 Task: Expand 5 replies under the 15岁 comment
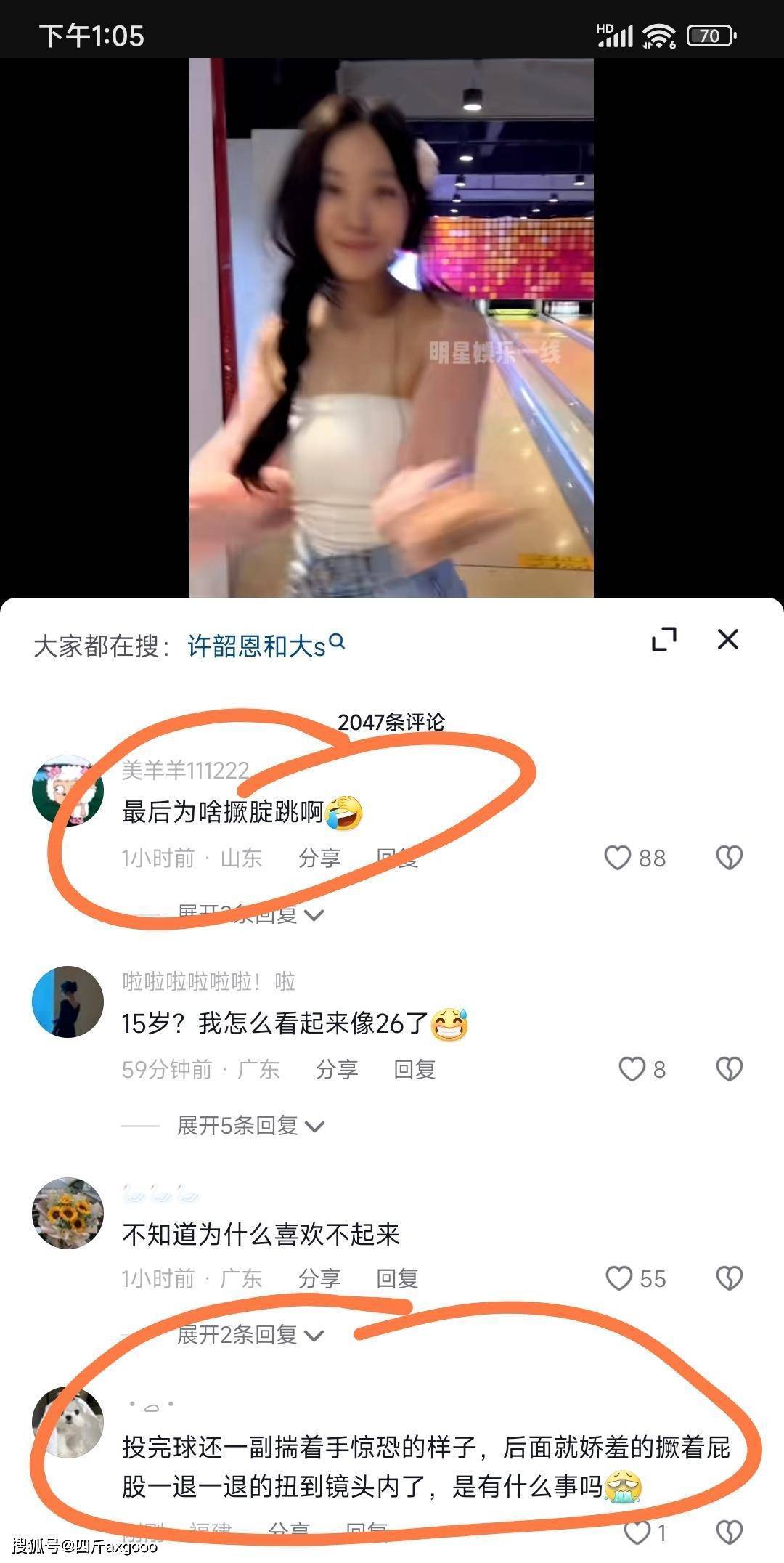pos(250,1126)
